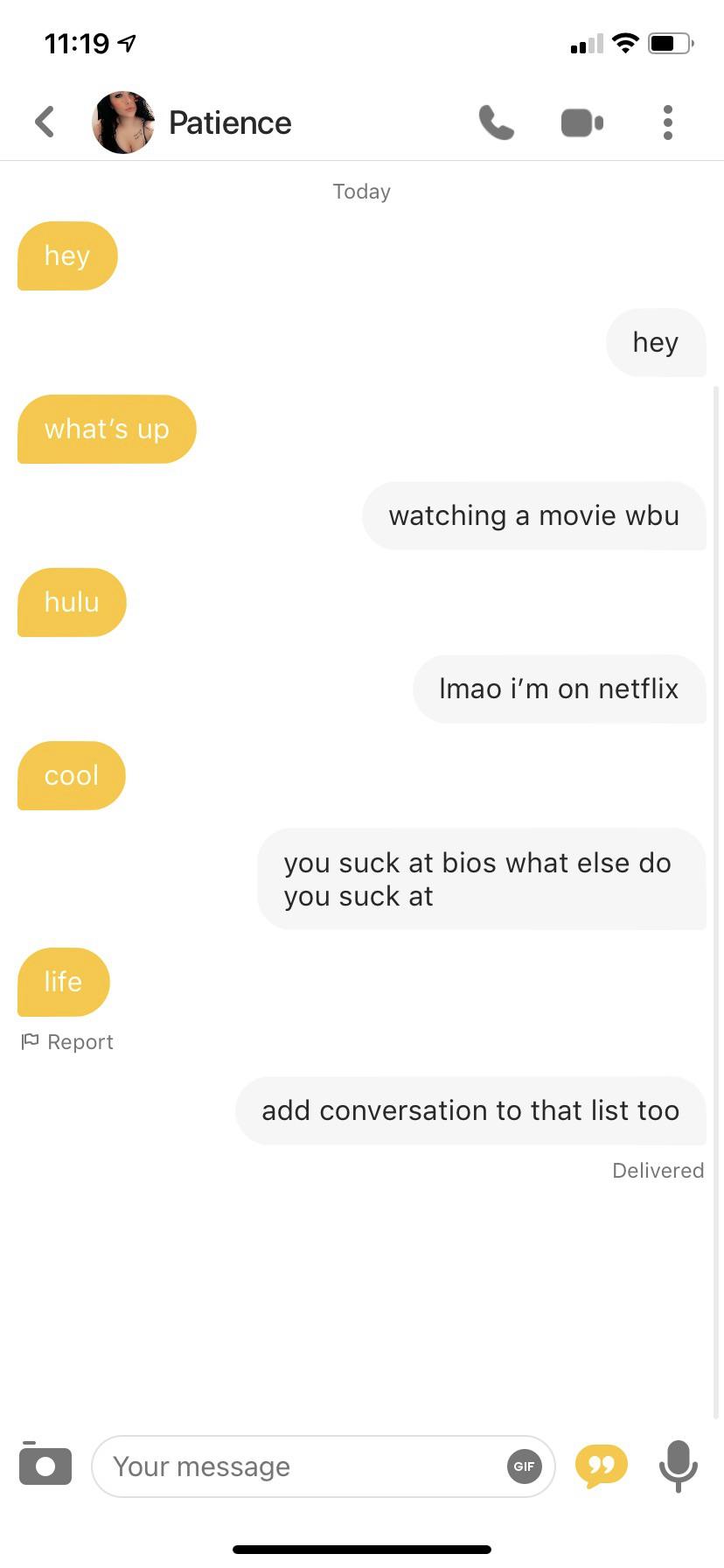This screenshot has height=1568, width=724.
Task: Start a voice call with Patience
Action: pyautogui.click(x=497, y=122)
